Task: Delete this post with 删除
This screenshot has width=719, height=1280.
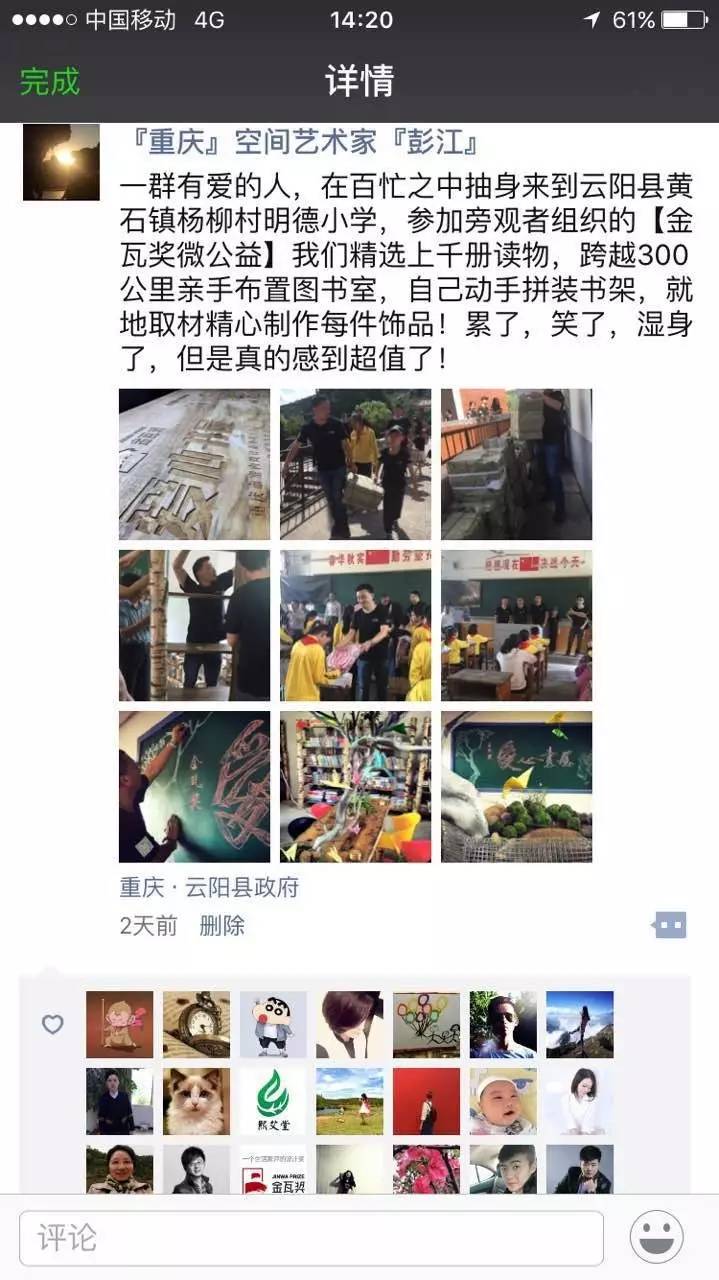Action: point(222,926)
